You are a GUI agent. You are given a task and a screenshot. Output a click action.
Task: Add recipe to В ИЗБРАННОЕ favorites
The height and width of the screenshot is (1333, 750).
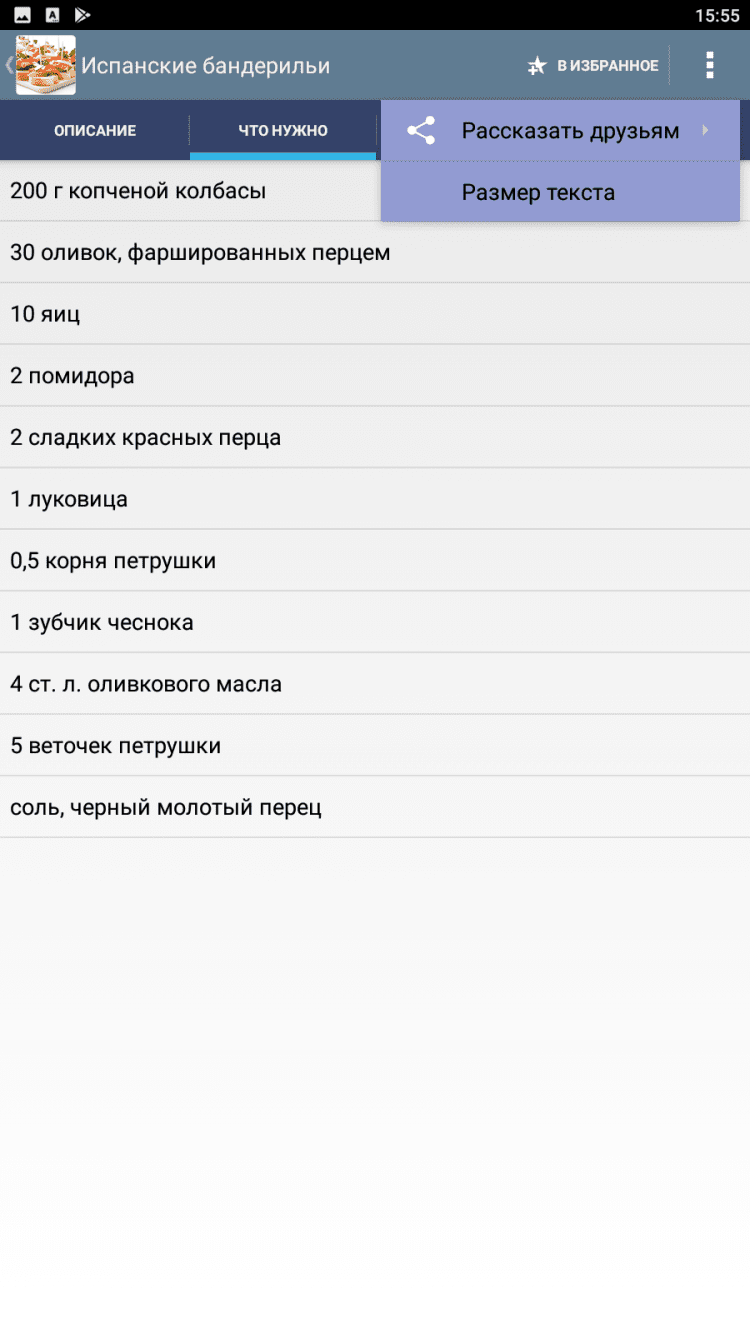(593, 66)
